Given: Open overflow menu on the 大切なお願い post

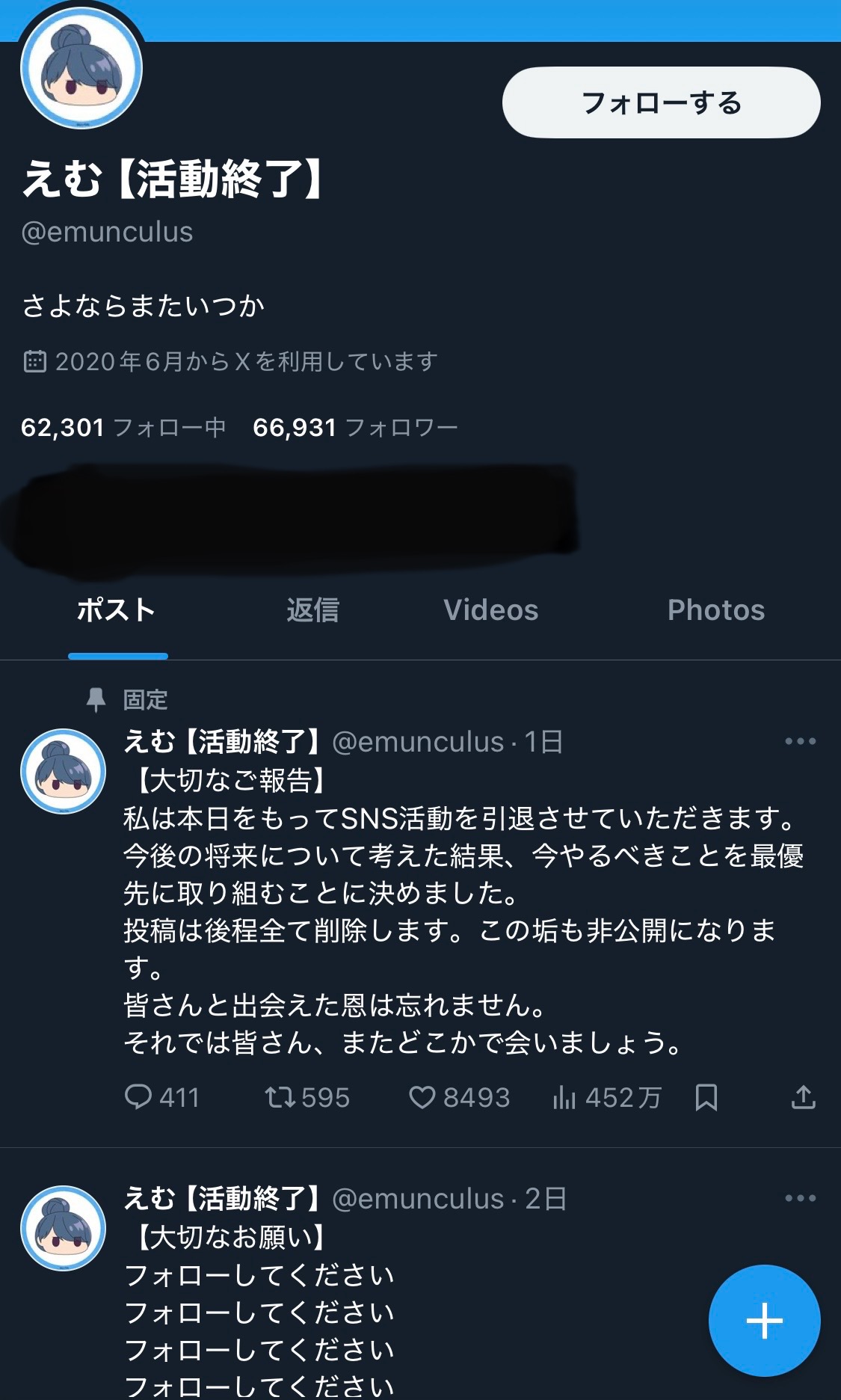Looking at the screenshot, I should (x=800, y=1198).
